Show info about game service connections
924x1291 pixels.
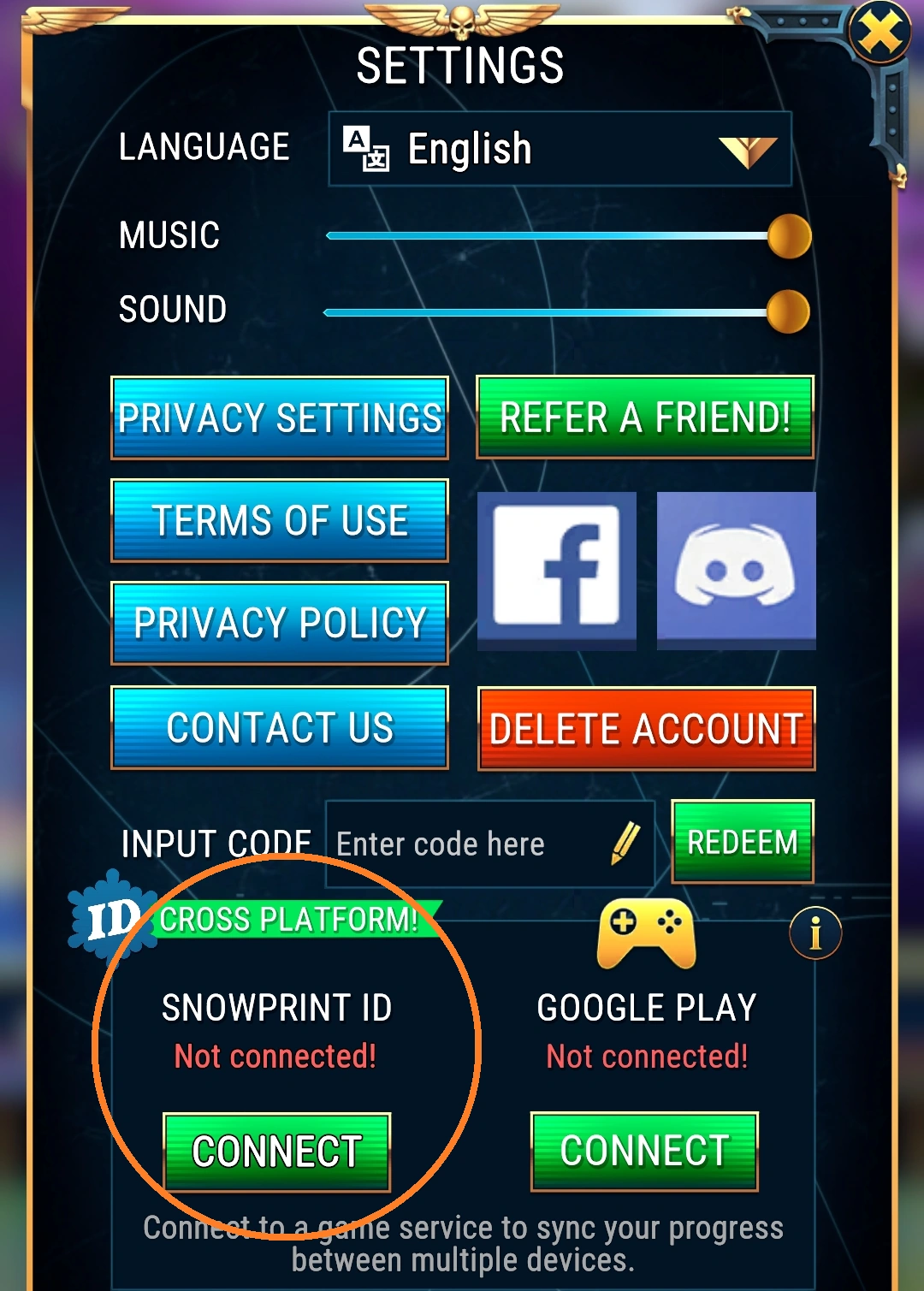[815, 933]
